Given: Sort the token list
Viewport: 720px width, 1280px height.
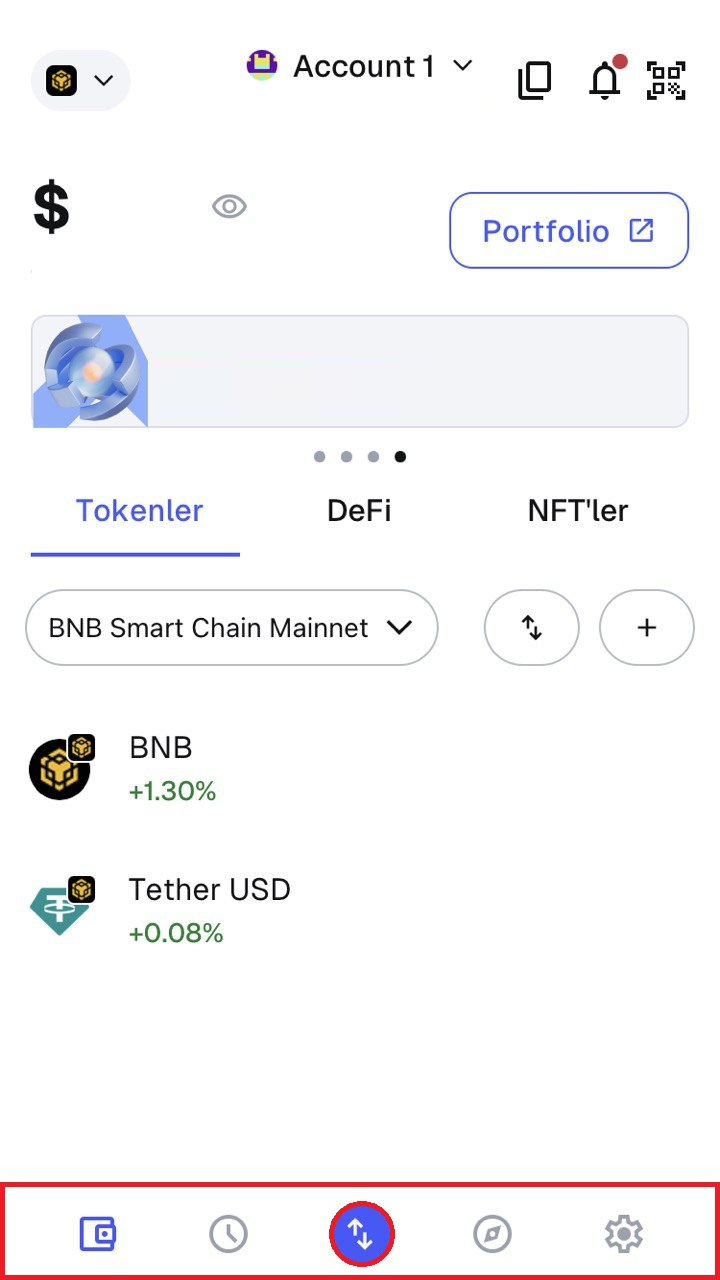Looking at the screenshot, I should [x=531, y=628].
